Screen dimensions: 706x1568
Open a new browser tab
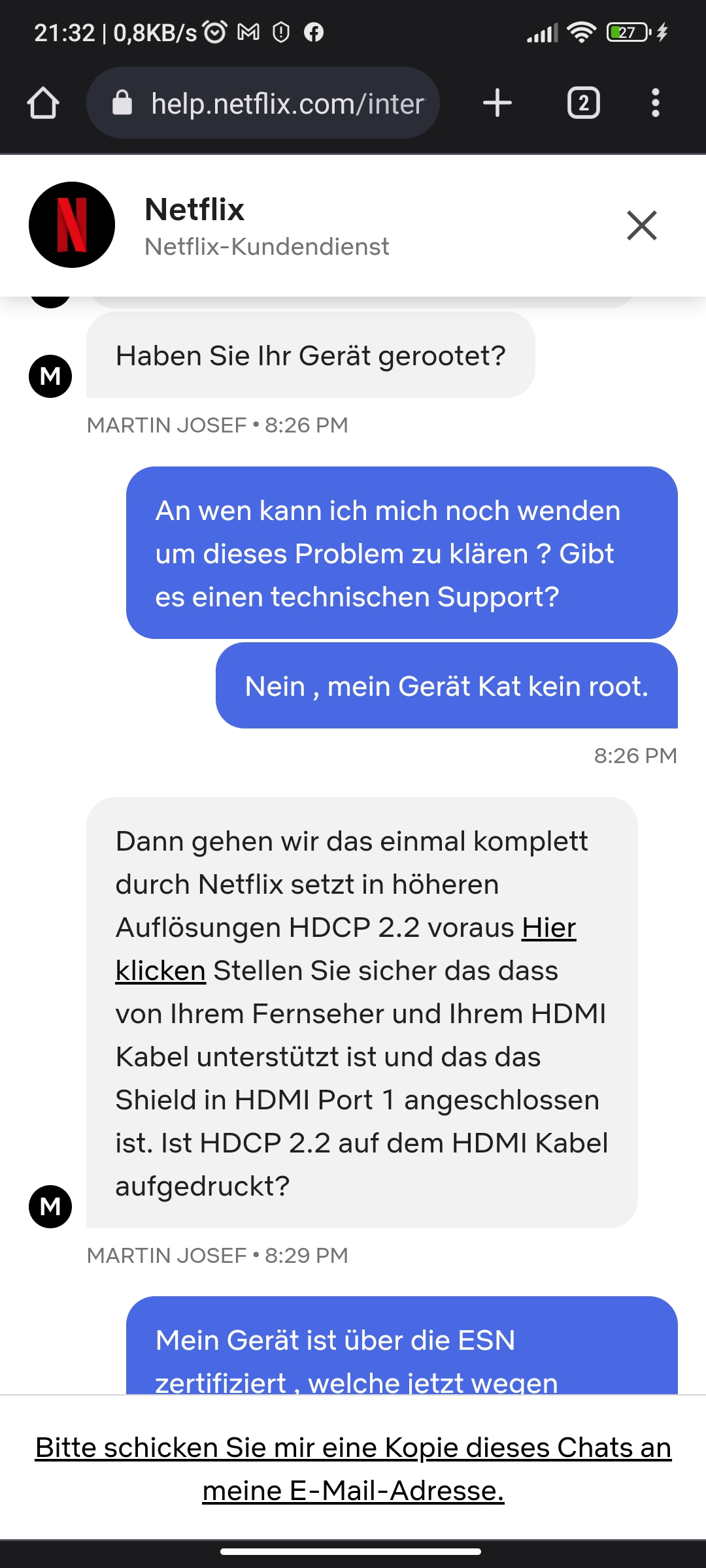497,103
